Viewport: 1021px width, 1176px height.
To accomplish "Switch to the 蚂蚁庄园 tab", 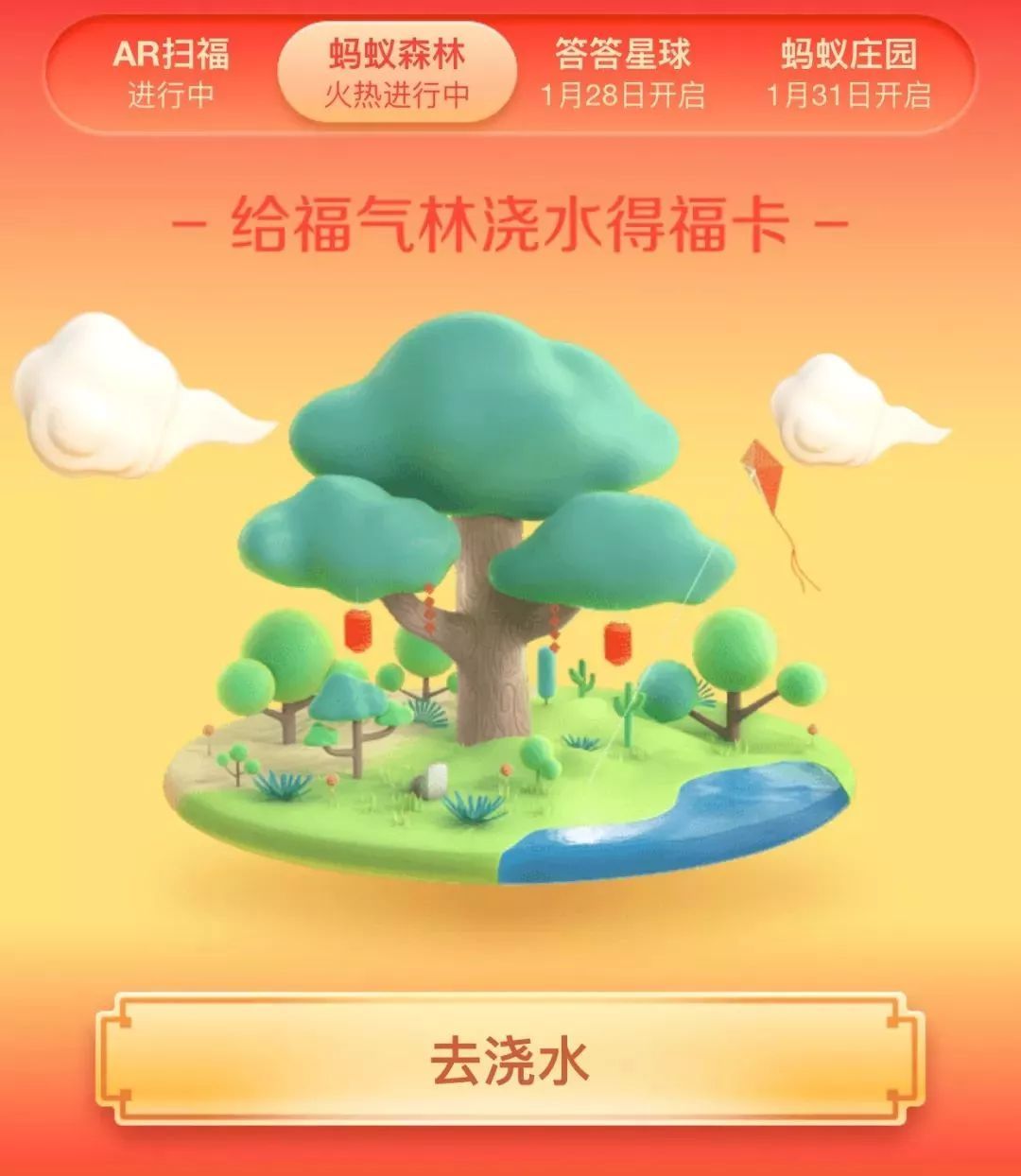I will pyautogui.click(x=848, y=74).
